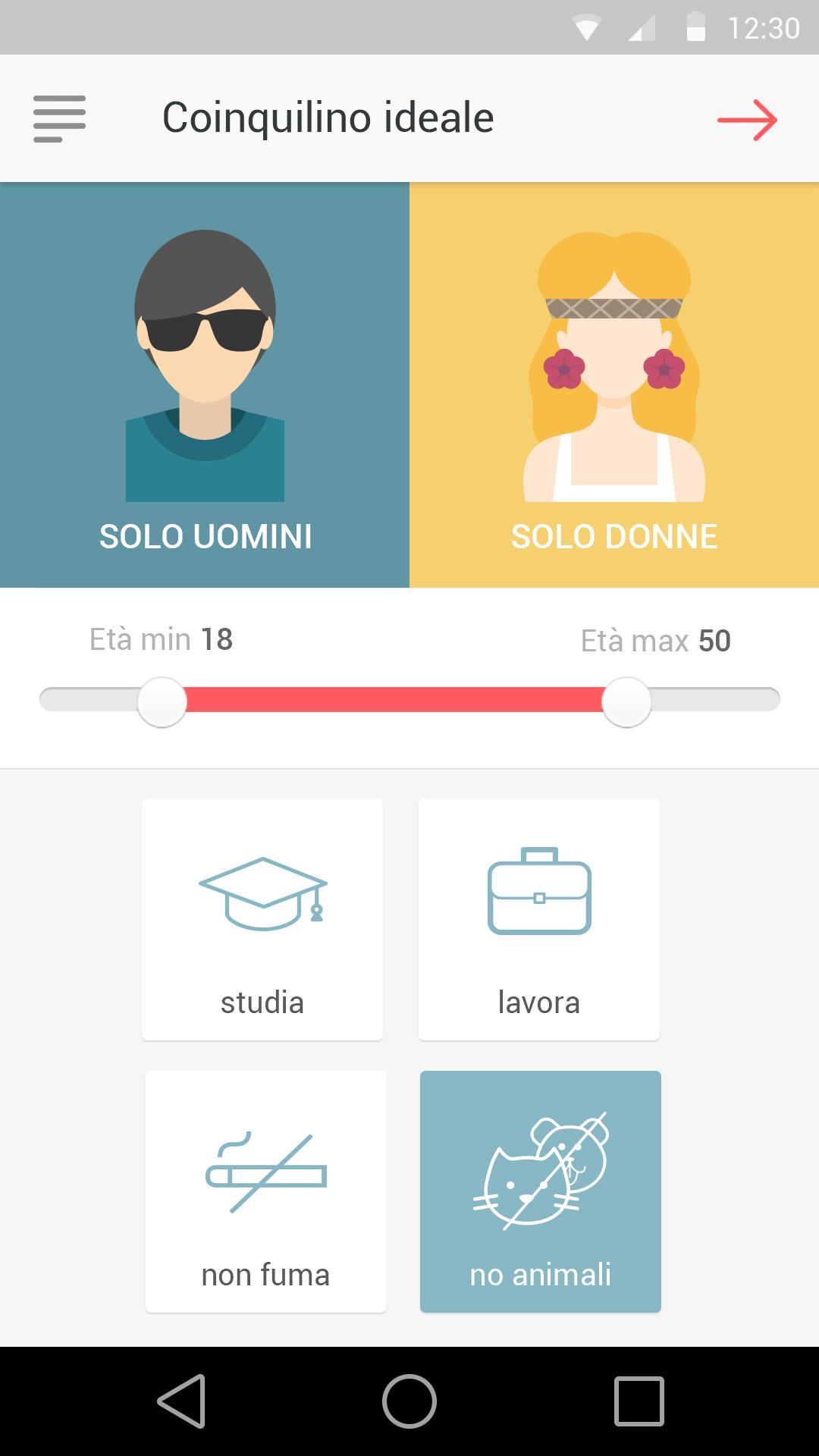Toggle the lavora preference
Screen dimensions: 819x1456
click(539, 919)
